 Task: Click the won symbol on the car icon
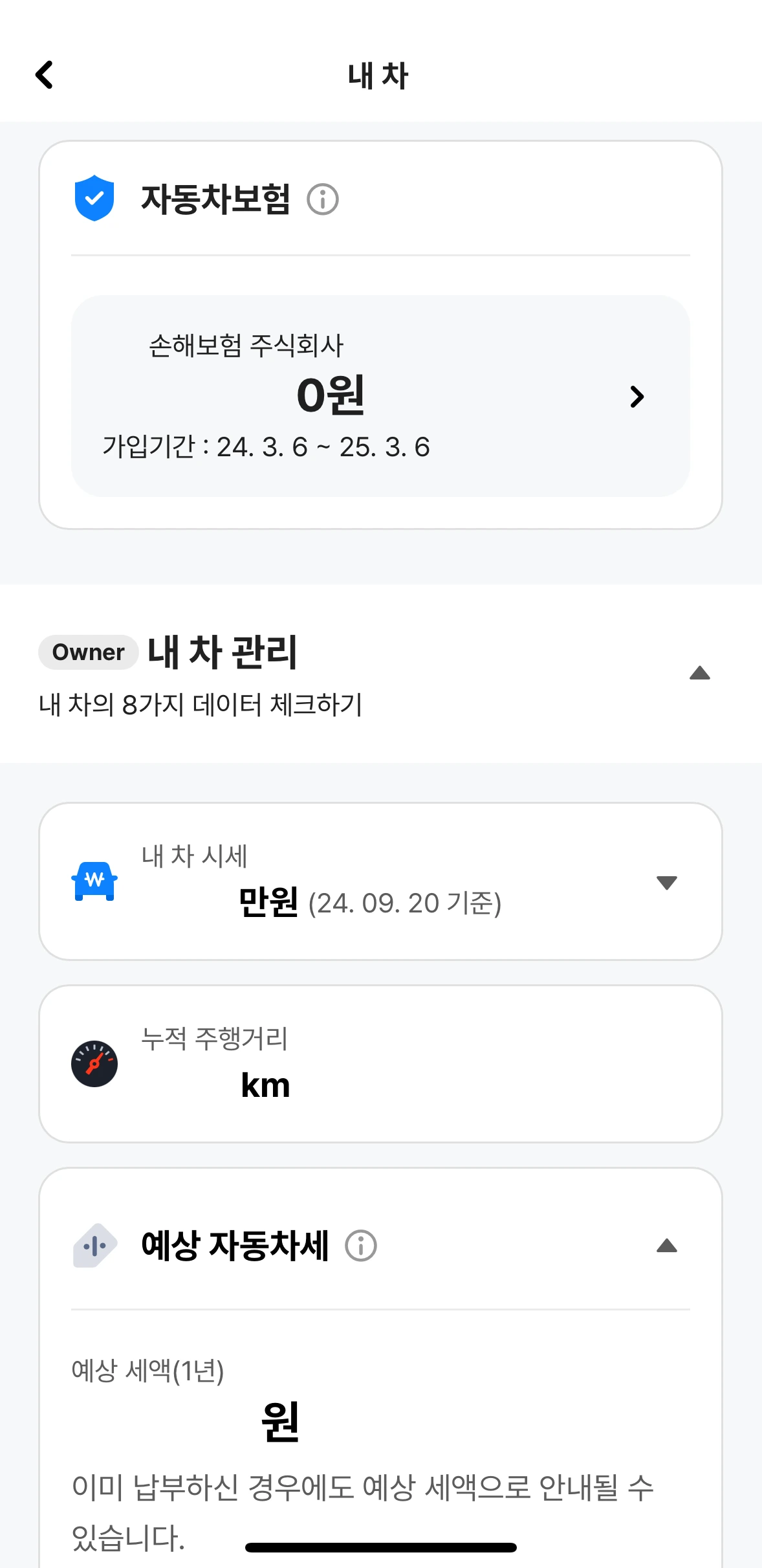[x=94, y=881]
